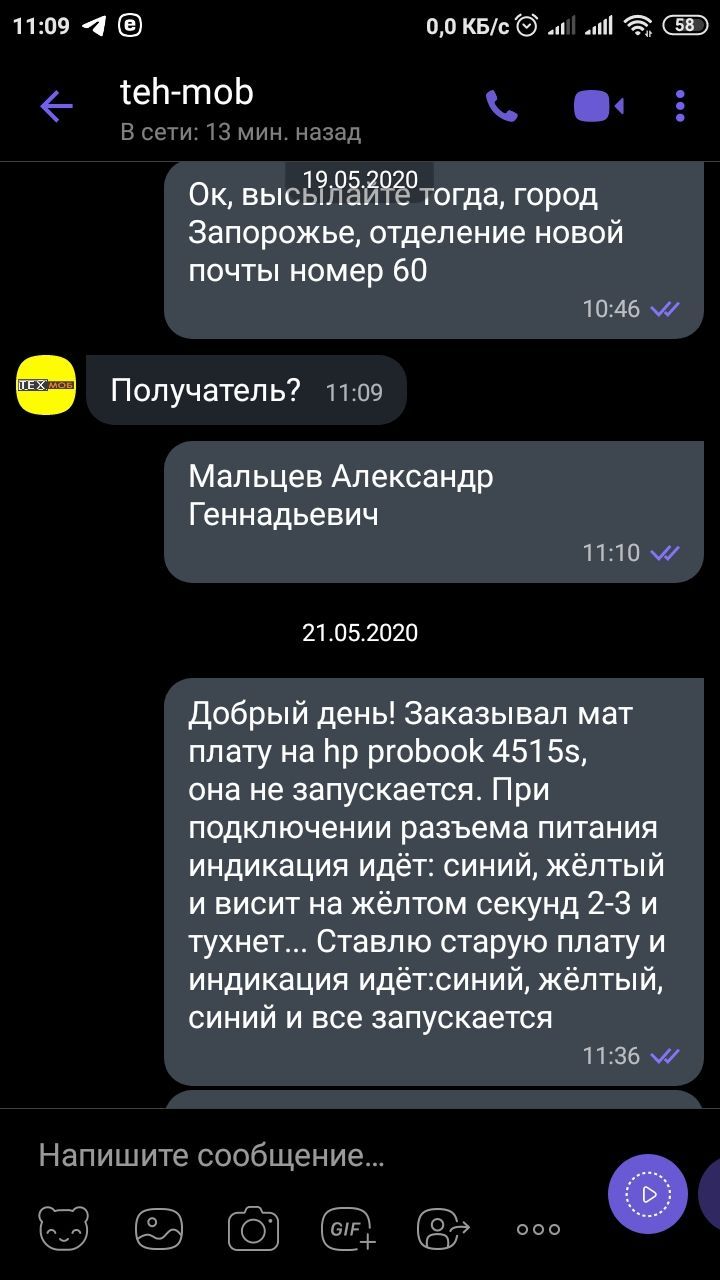The height and width of the screenshot is (1280, 720).
Task: Open the teh-mob contact info header
Action: 240,110
